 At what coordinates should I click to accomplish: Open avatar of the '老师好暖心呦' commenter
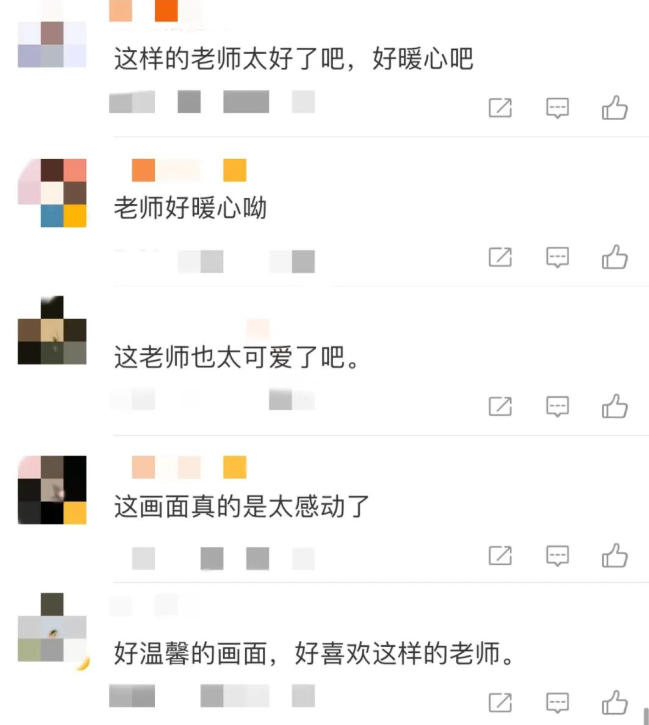click(52, 193)
